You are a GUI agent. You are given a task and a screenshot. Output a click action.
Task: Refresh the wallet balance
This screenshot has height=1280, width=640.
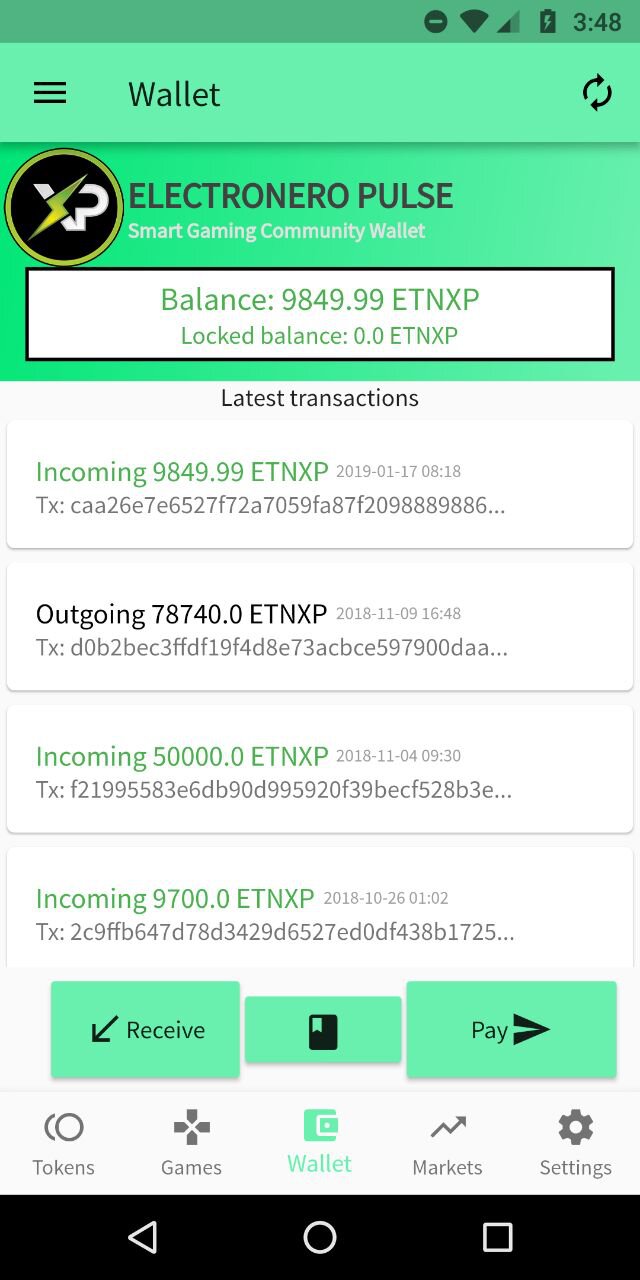click(x=597, y=93)
